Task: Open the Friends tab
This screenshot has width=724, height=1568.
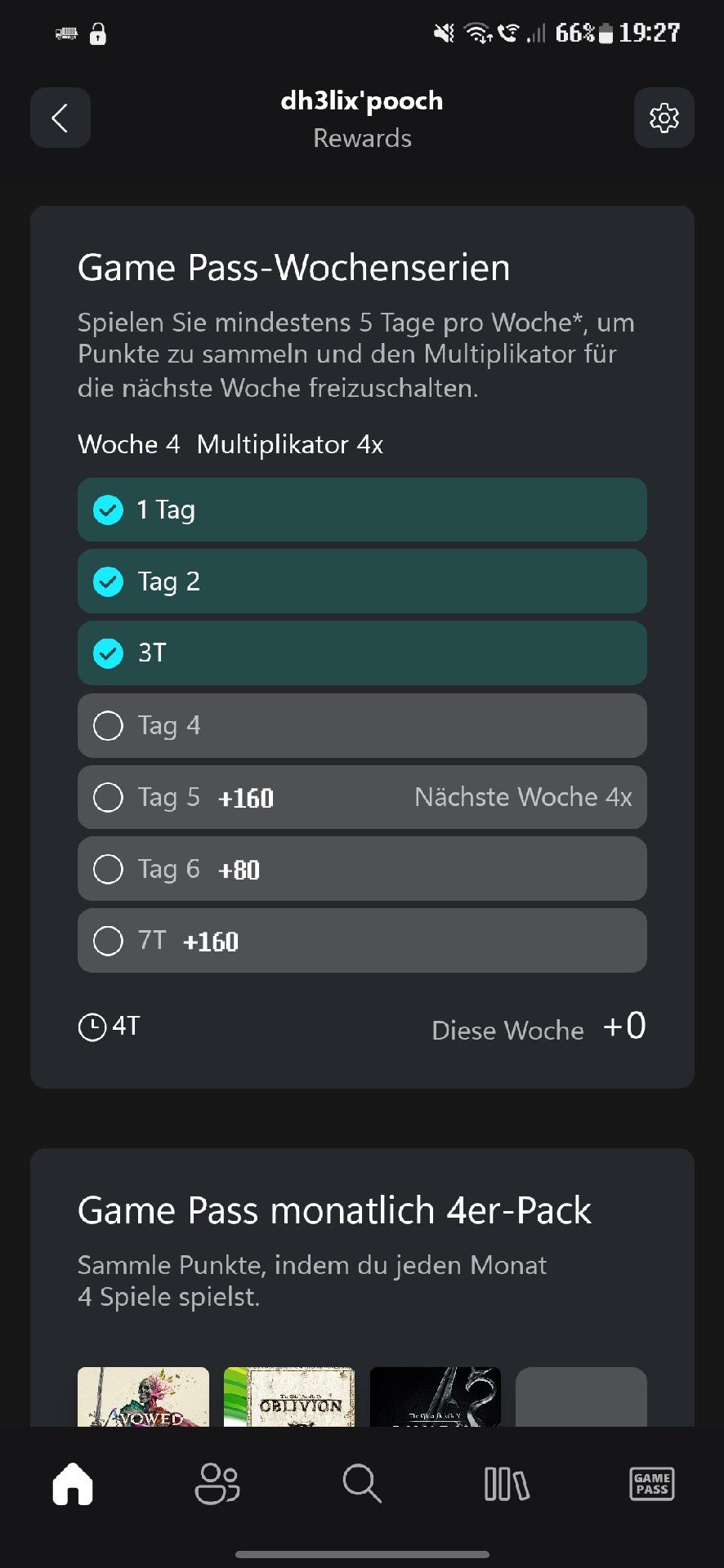Action: (x=217, y=1482)
